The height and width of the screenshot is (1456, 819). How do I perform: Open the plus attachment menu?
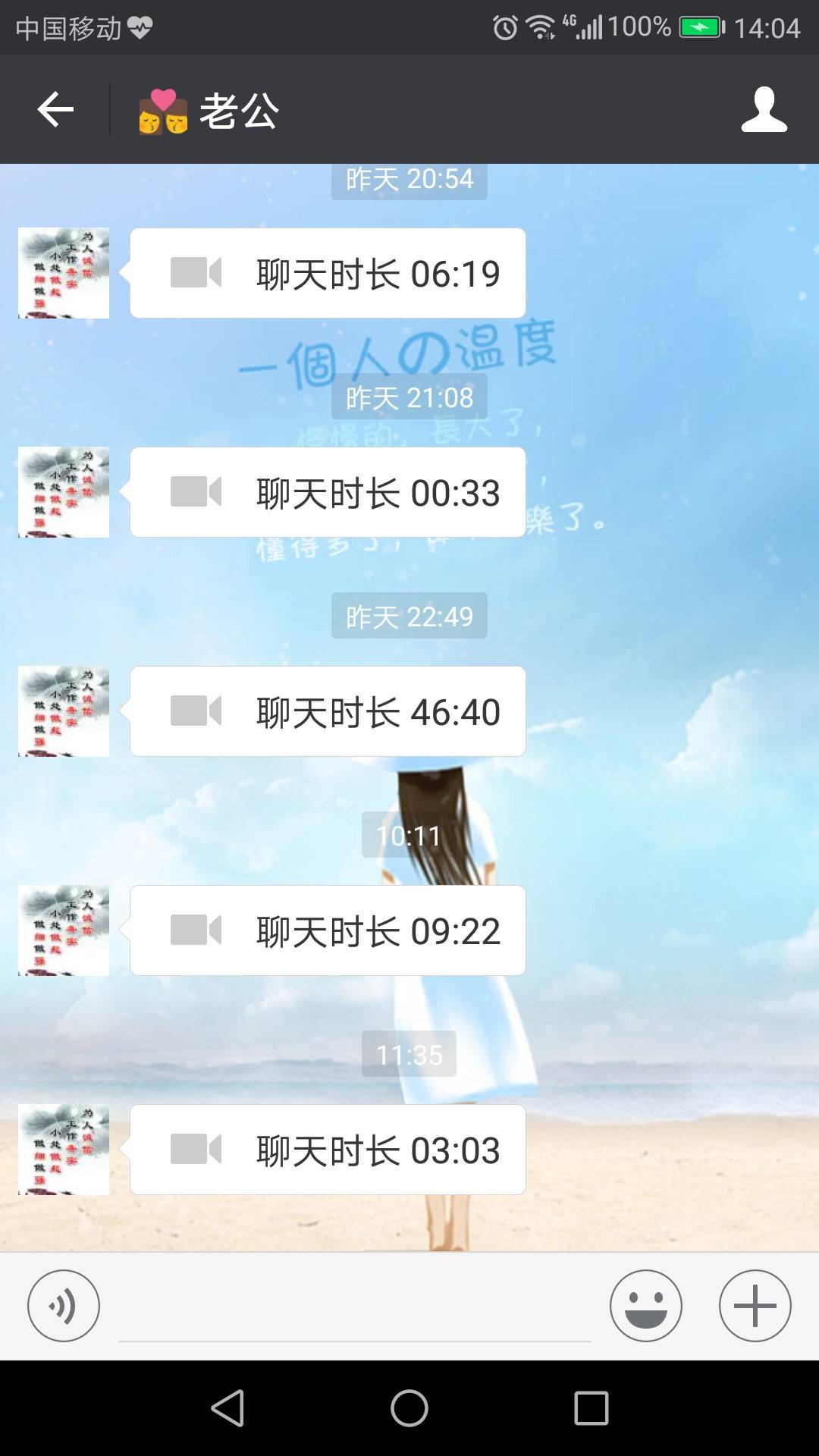tap(755, 1306)
